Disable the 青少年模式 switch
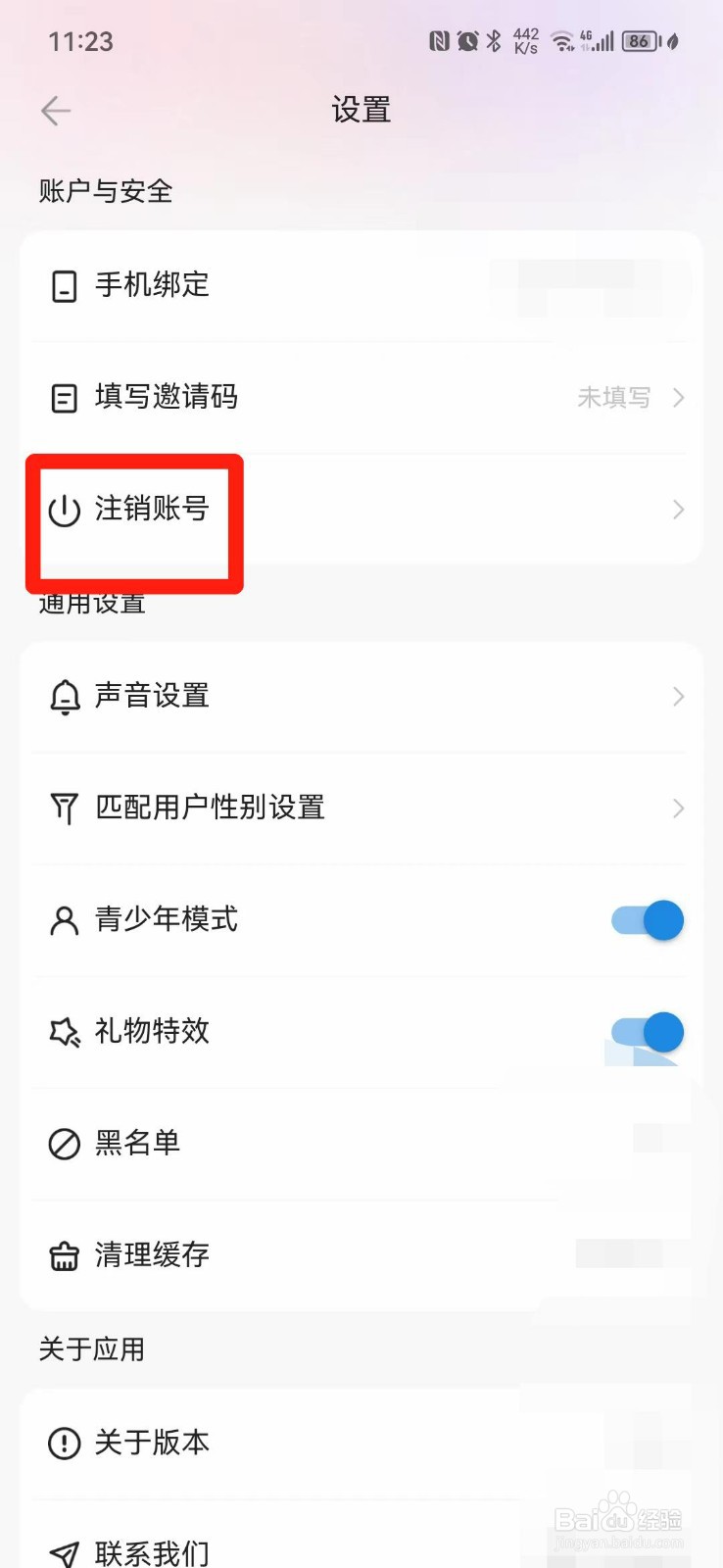Image resolution: width=723 pixels, height=1568 pixels. (645, 919)
